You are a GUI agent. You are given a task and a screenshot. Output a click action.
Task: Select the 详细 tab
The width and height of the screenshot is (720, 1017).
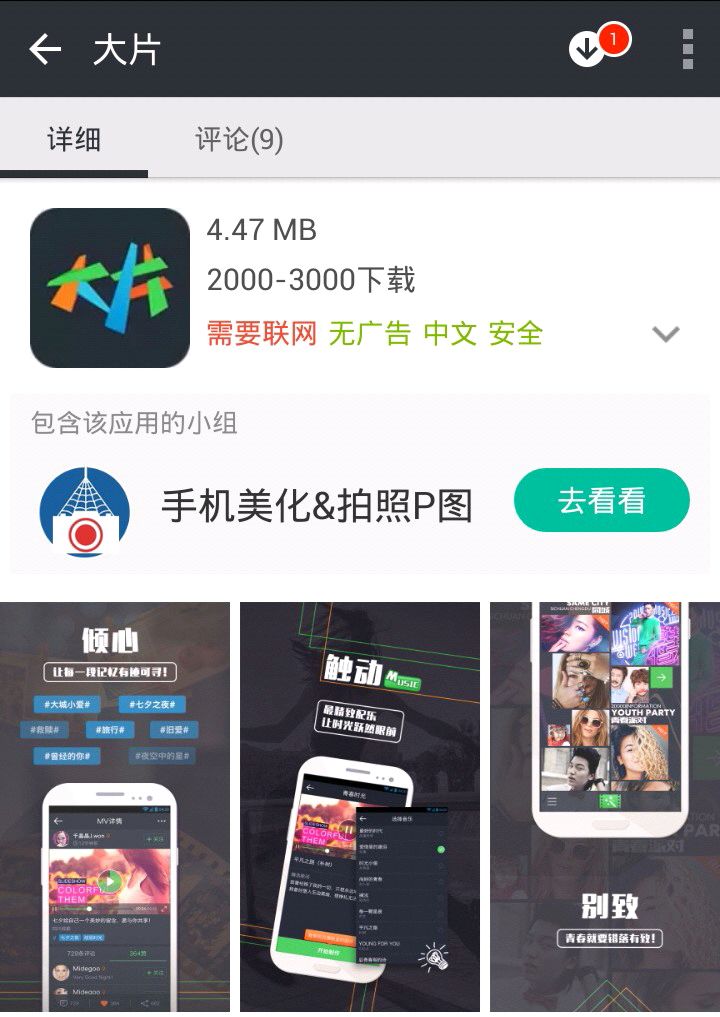coord(74,139)
